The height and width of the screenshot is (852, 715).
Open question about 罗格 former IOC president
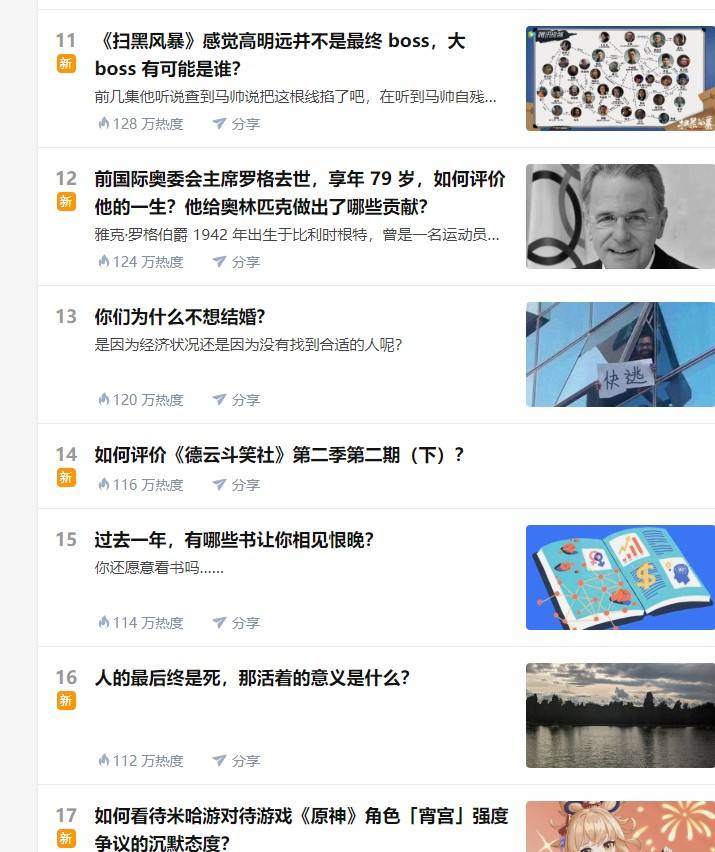tap(300, 192)
